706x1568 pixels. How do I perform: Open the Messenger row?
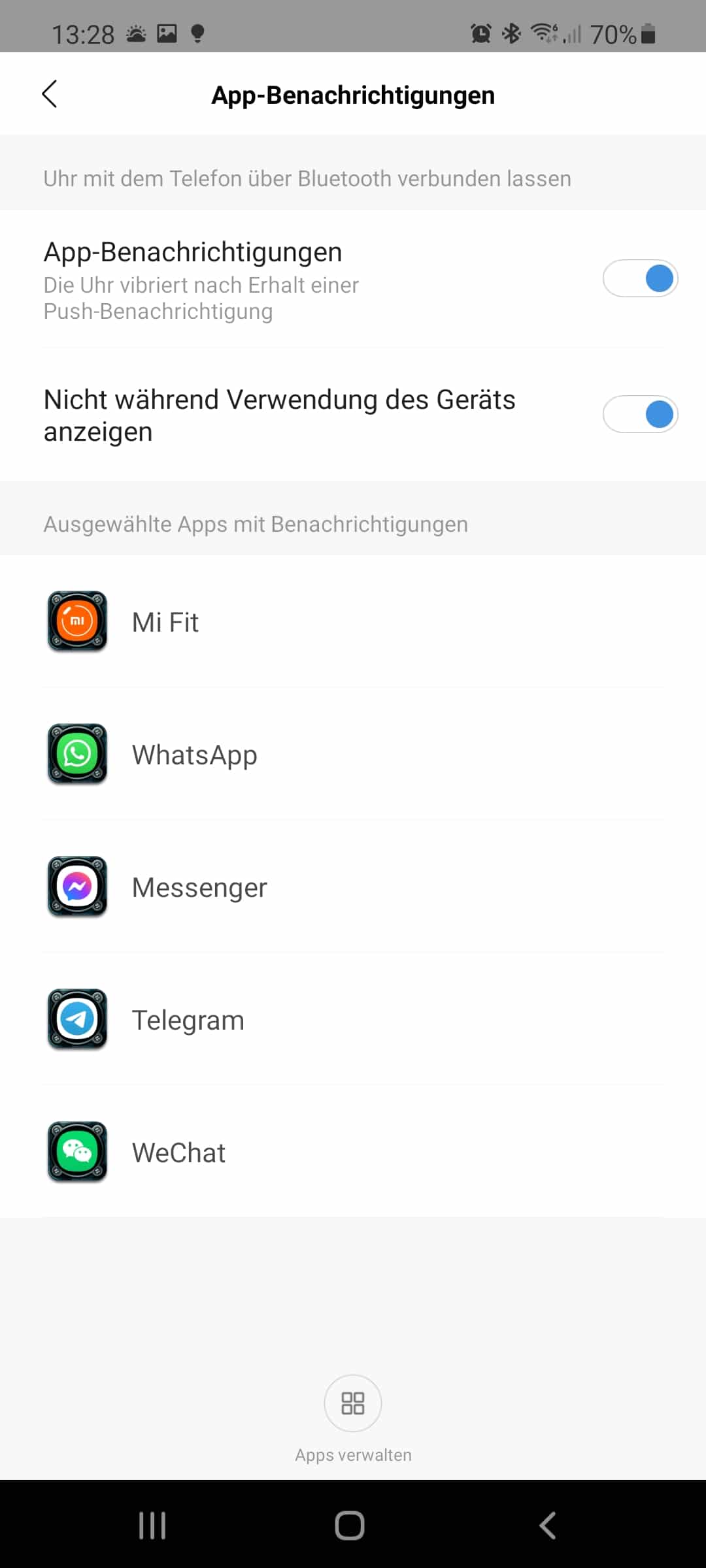click(353, 887)
